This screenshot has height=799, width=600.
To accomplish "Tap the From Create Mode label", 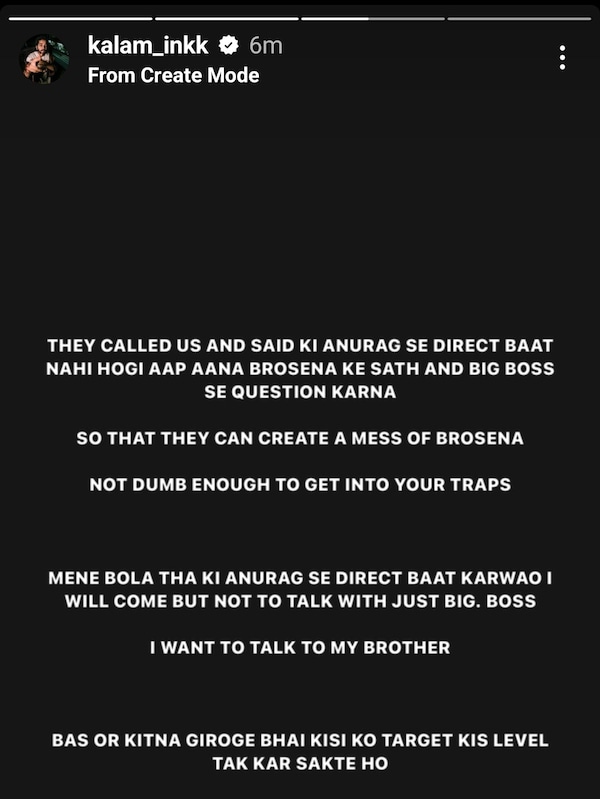I will [173, 75].
